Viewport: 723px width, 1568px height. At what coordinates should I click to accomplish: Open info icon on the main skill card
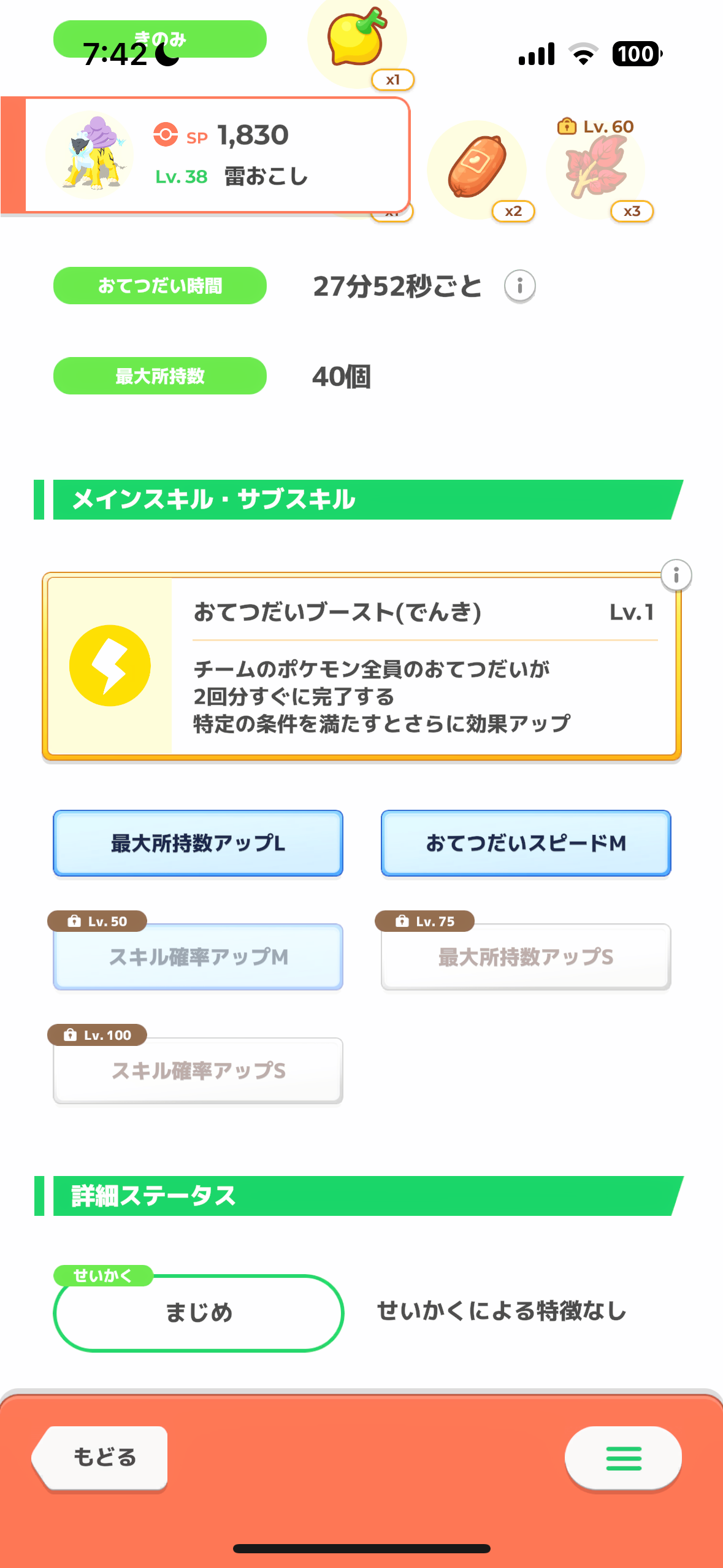(x=676, y=575)
